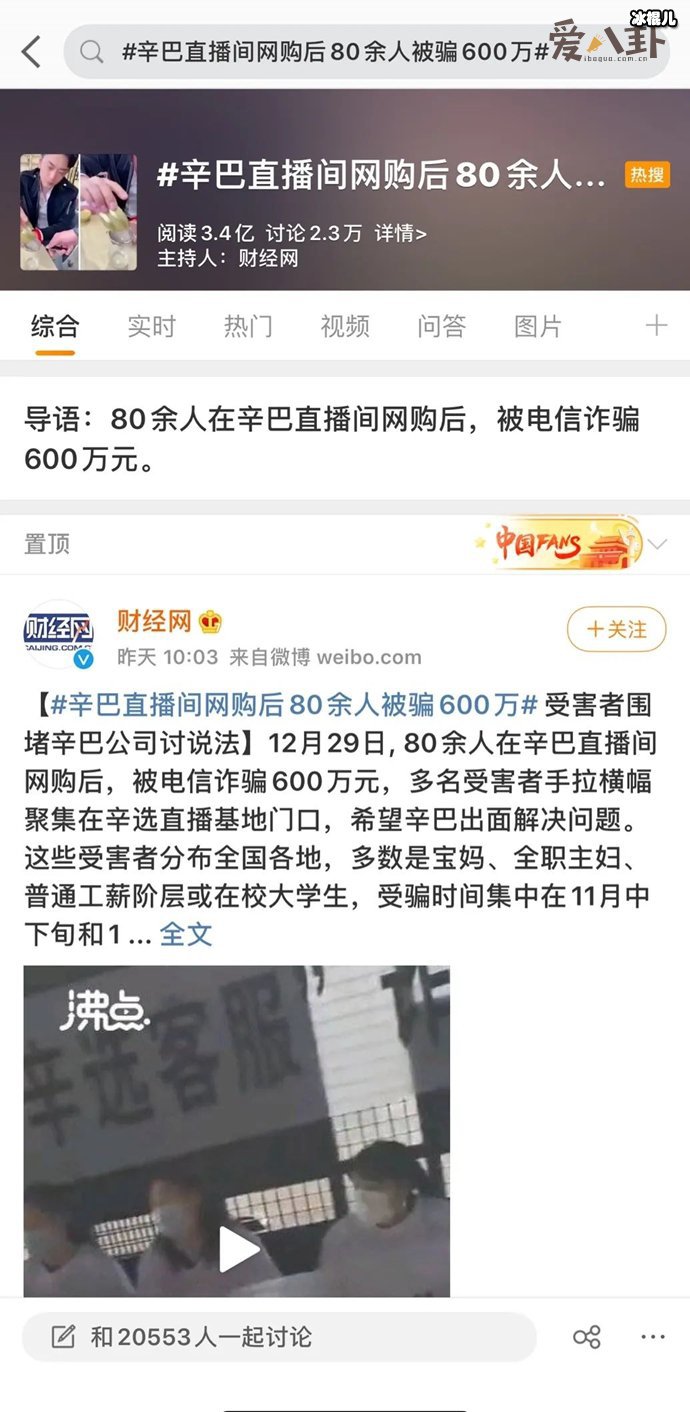Go back with the back arrow

[32, 52]
